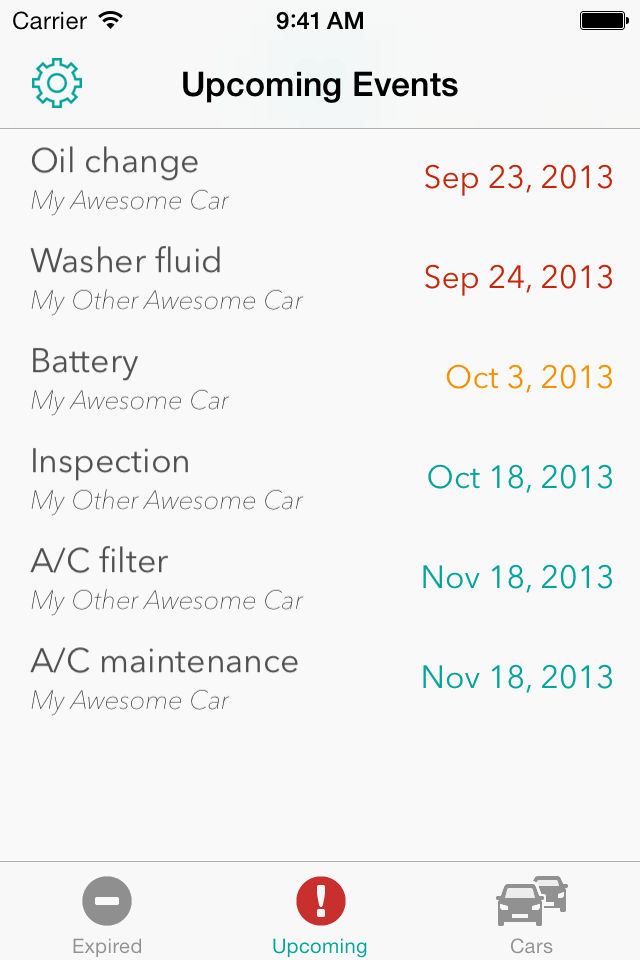This screenshot has width=640, height=960.
Task: Go to the Cars tab
Action: (531, 912)
